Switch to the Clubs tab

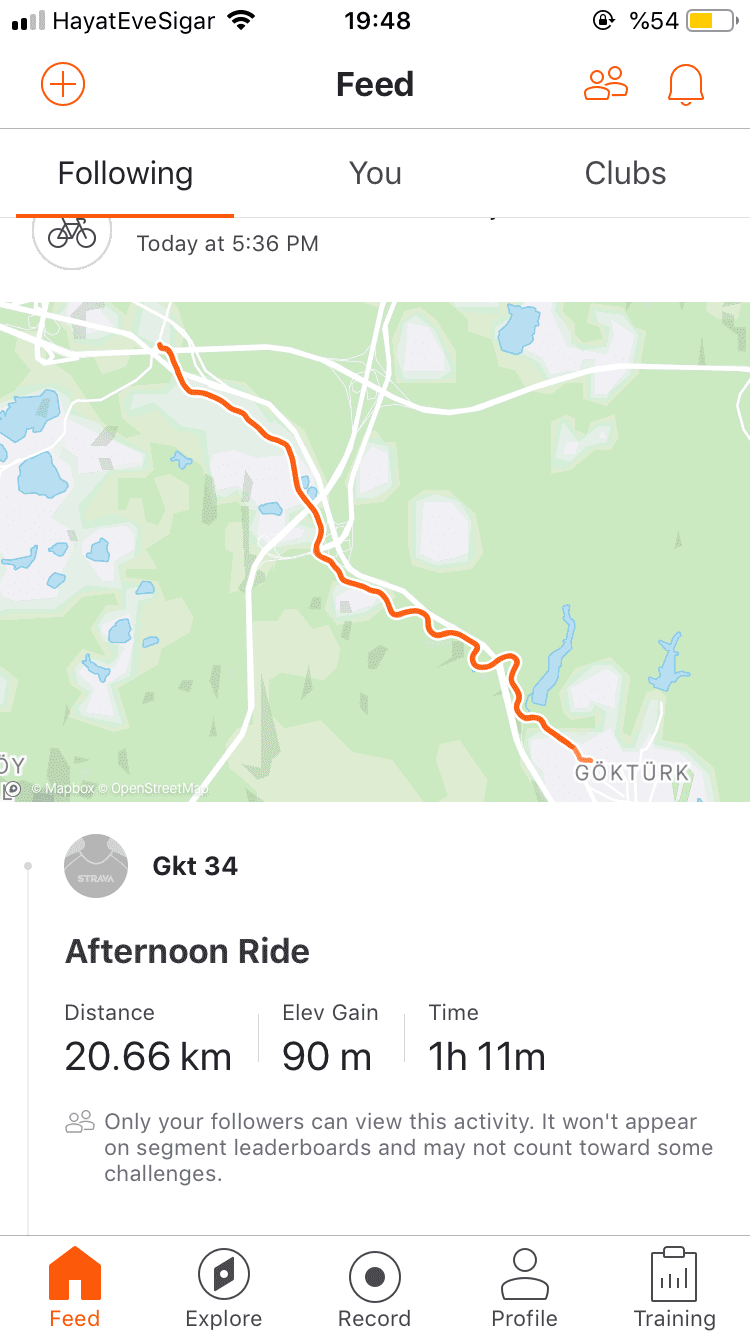coord(625,173)
